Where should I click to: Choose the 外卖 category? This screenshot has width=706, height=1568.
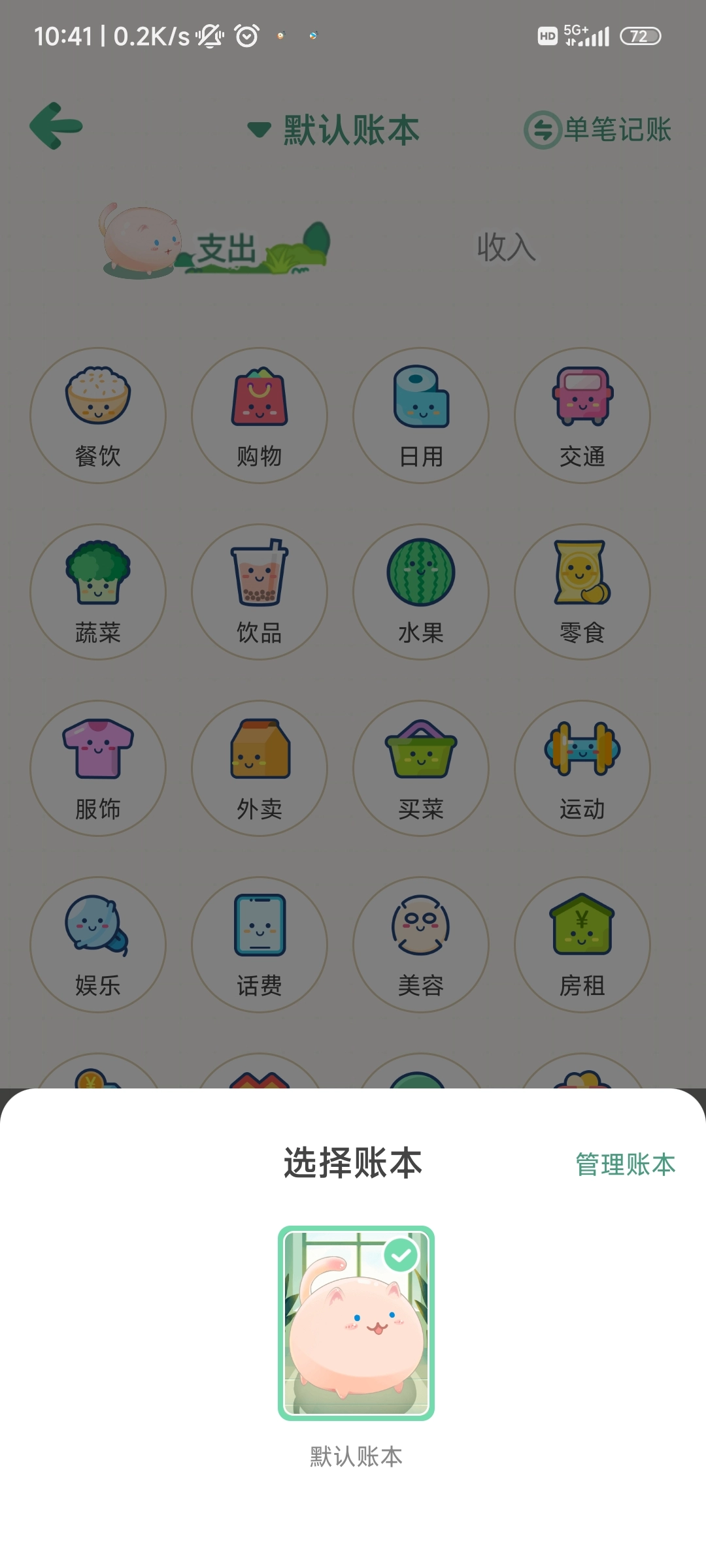click(x=260, y=768)
